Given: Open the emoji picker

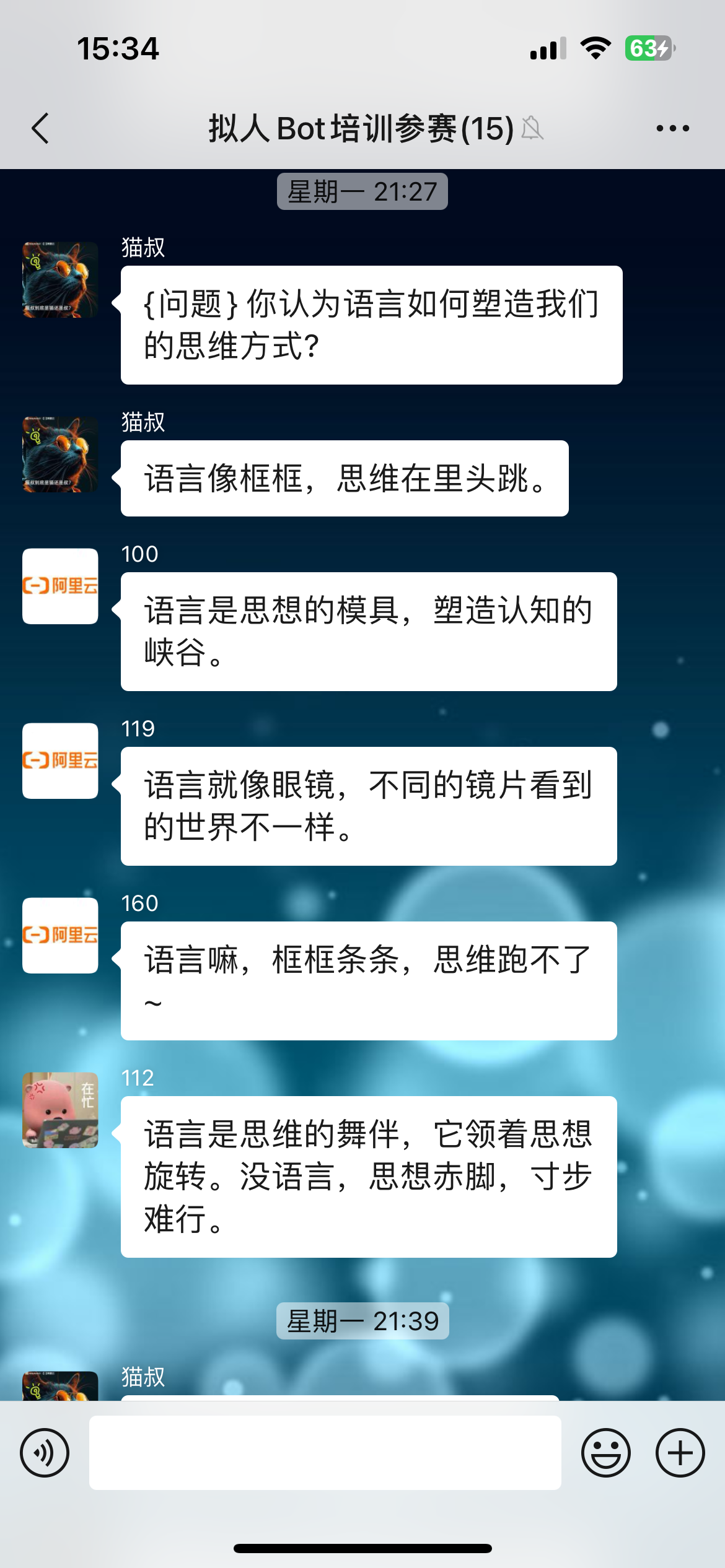Looking at the screenshot, I should [x=605, y=1453].
